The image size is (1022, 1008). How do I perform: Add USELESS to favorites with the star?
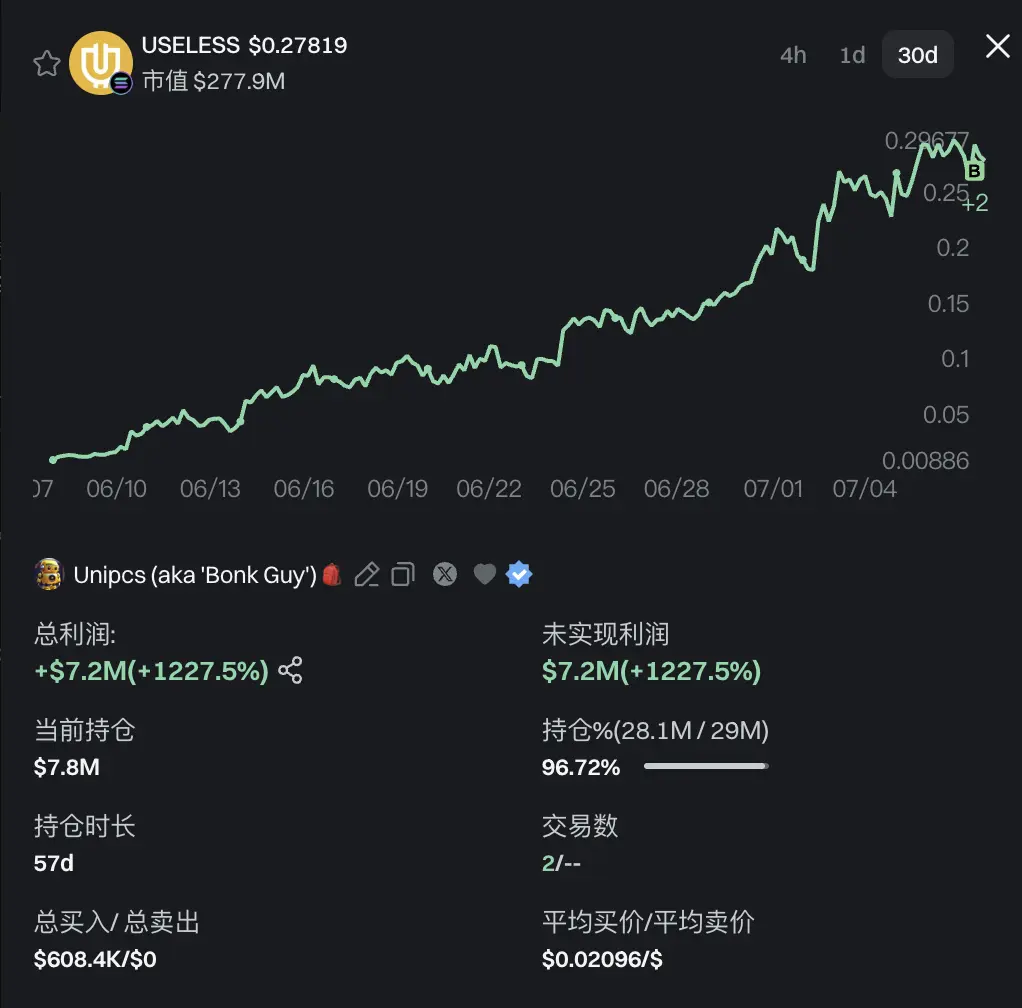click(x=46, y=65)
